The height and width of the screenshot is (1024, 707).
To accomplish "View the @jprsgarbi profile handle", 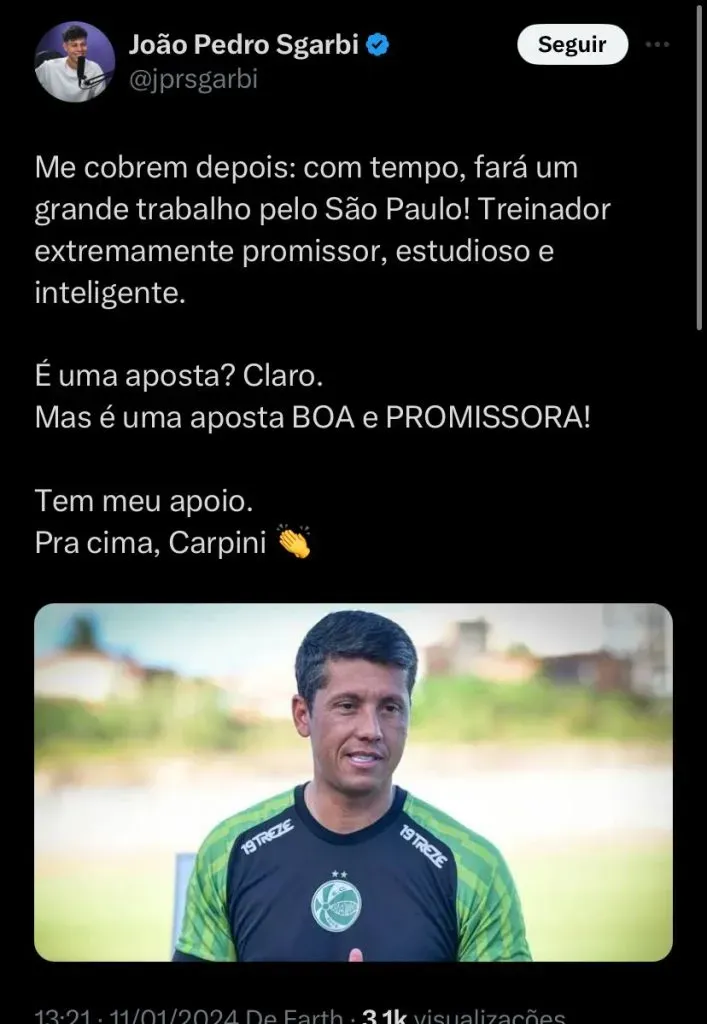I will pyautogui.click(x=193, y=79).
